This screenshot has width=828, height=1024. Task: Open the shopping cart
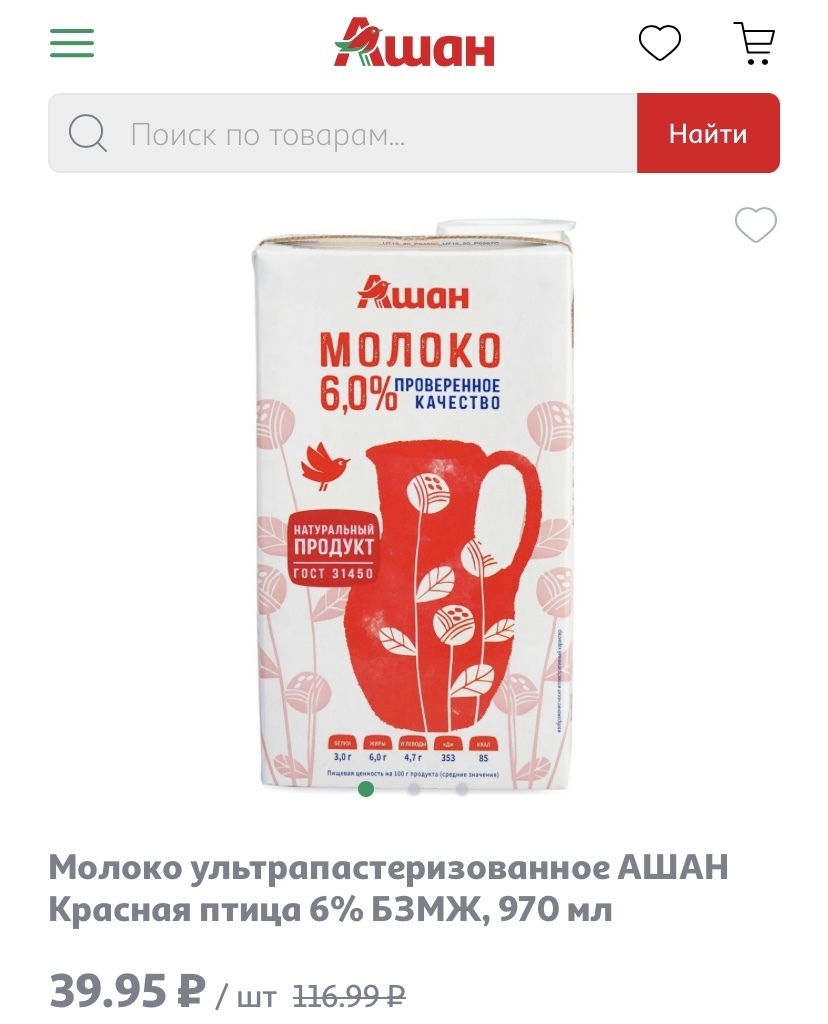[x=755, y=43]
